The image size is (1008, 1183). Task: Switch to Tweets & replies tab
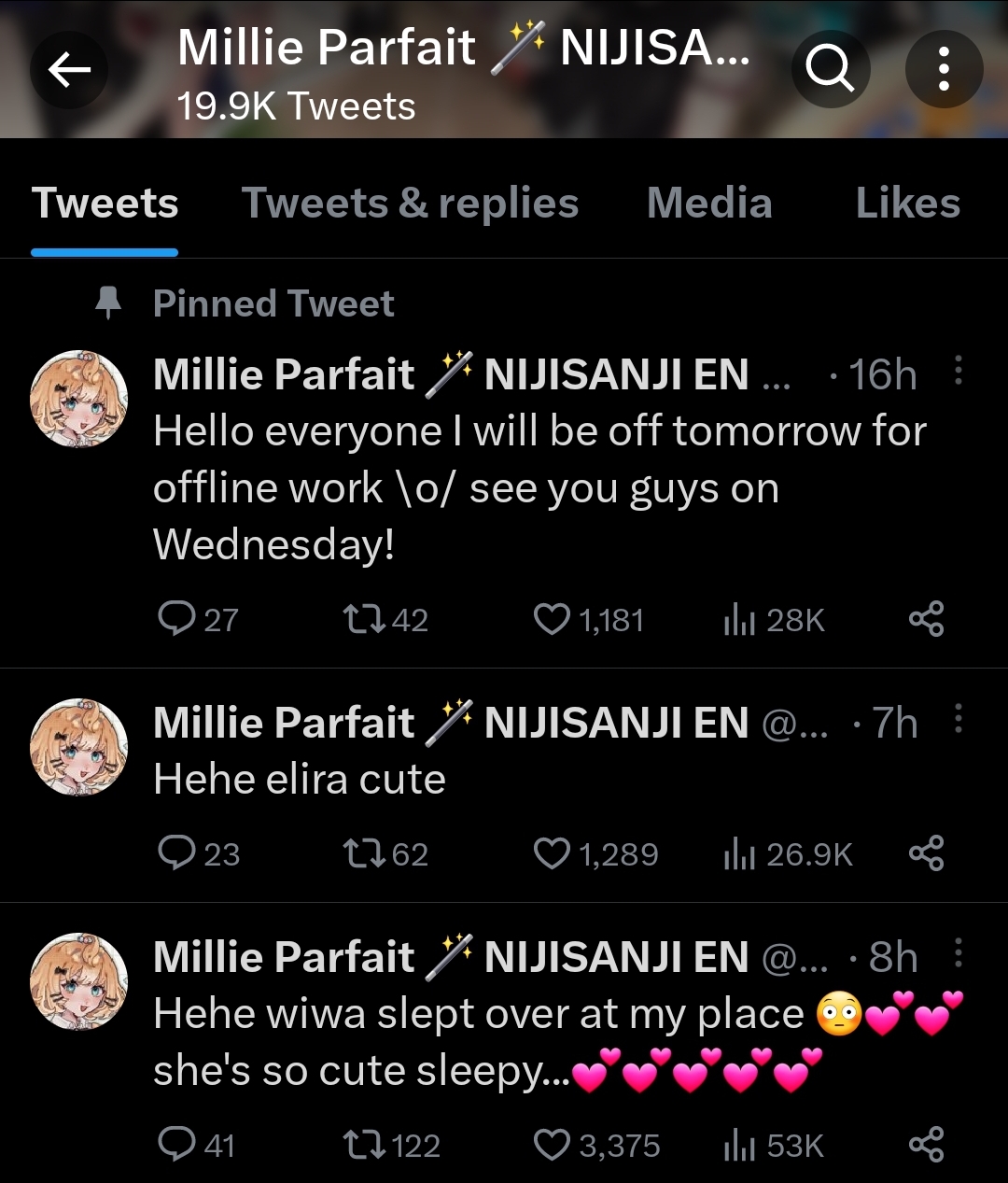tap(410, 204)
